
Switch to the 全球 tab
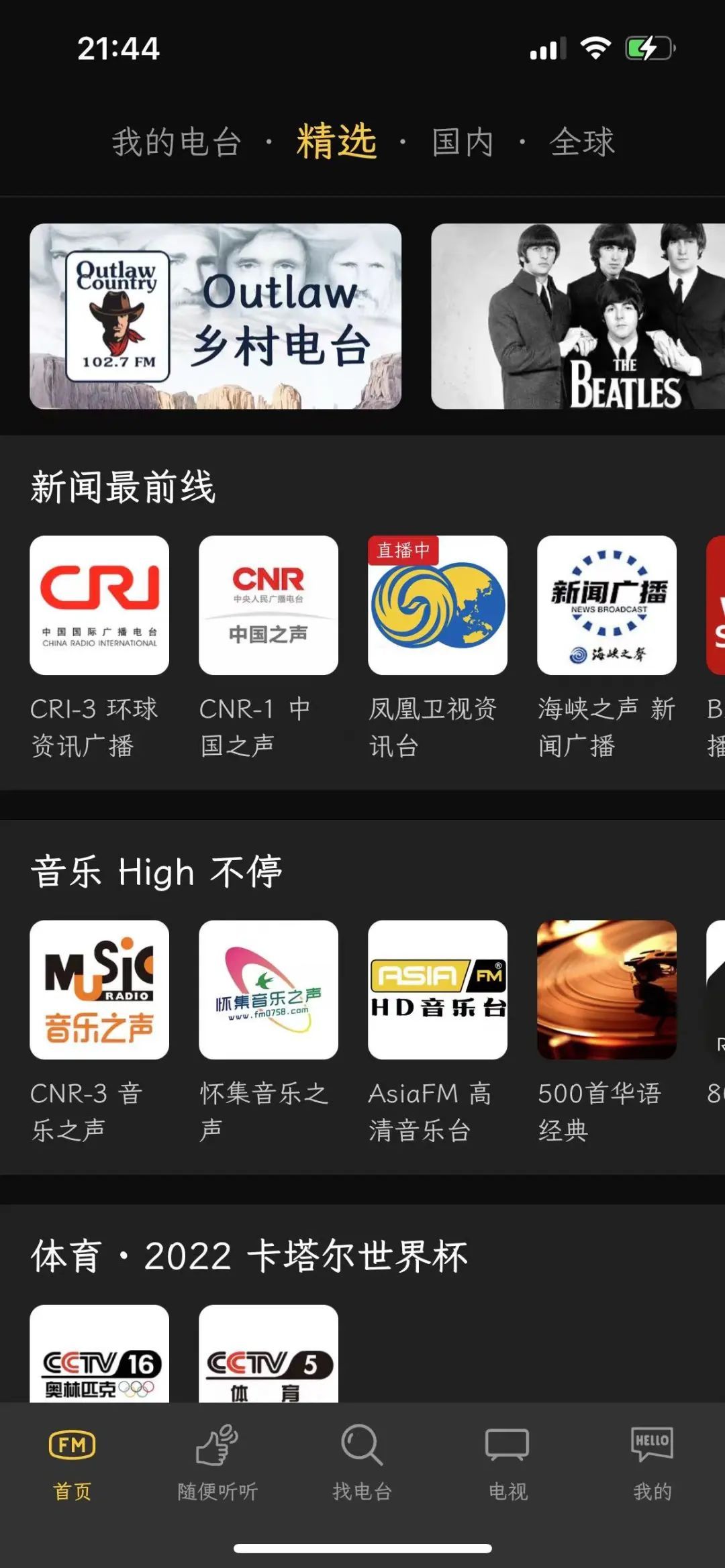click(581, 142)
